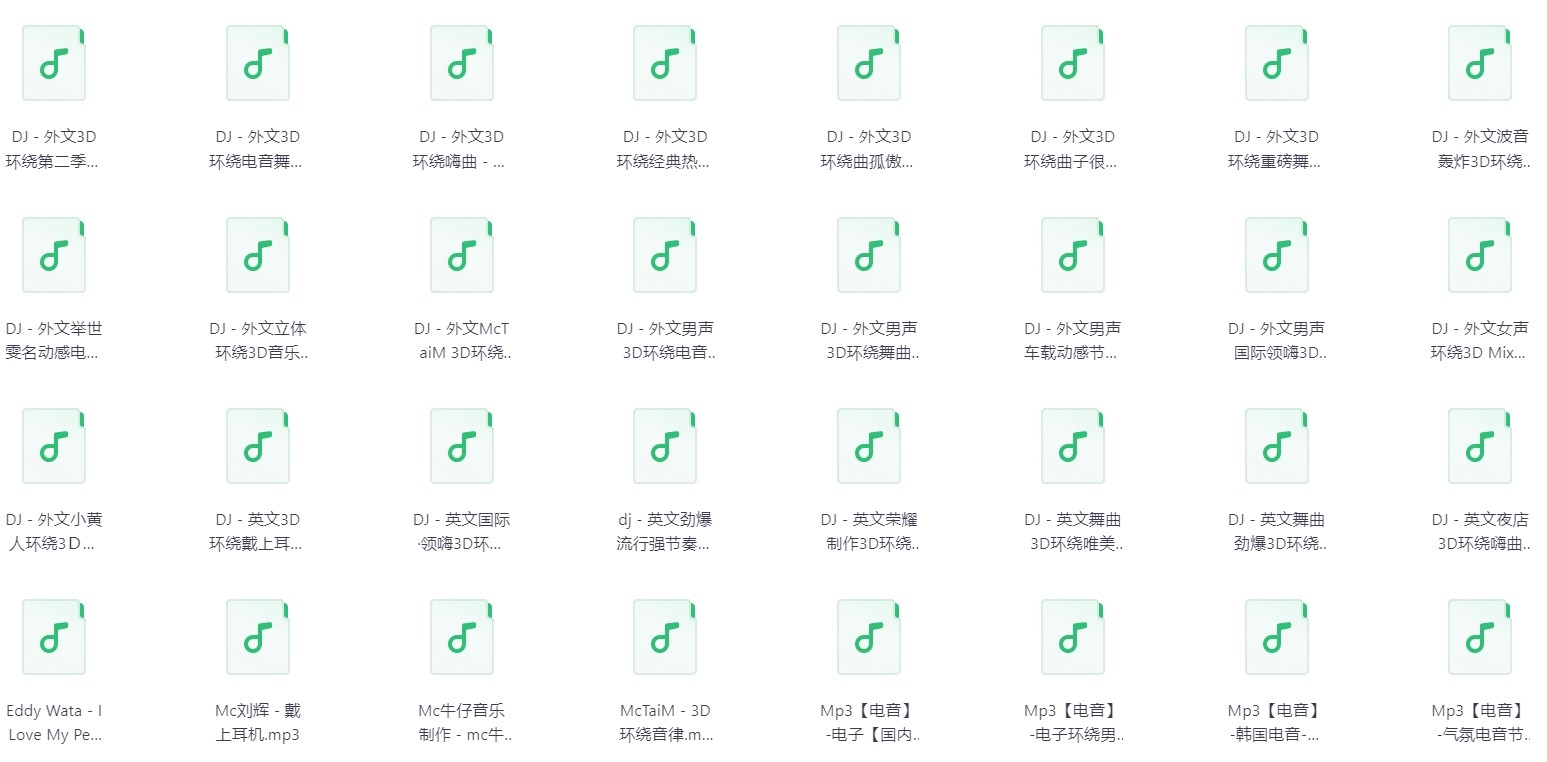Play DJ - 外文举世雯名动感电 track
This screenshot has height=762, width=1547.
(x=54, y=256)
